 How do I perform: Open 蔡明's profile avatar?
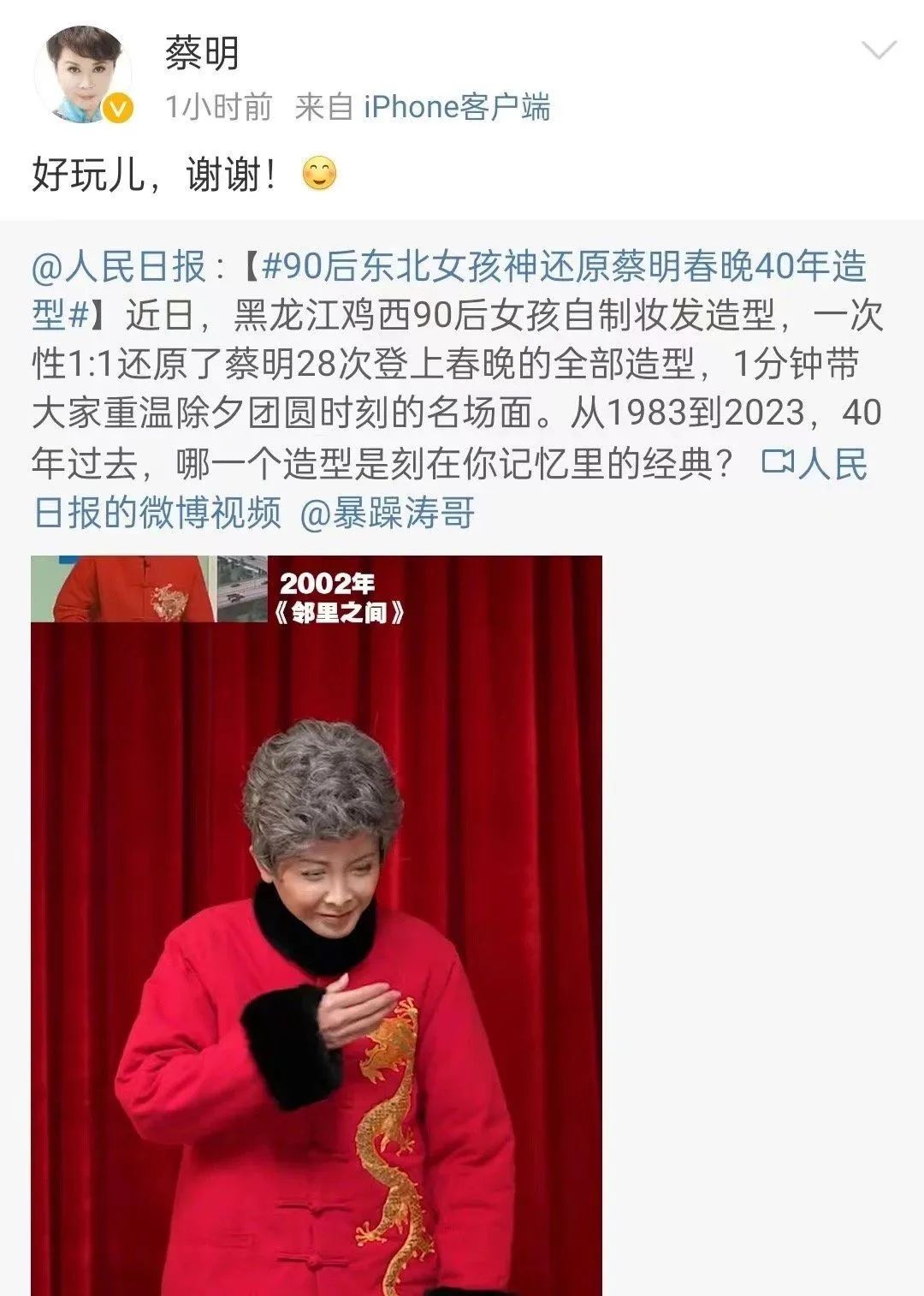tap(83, 75)
